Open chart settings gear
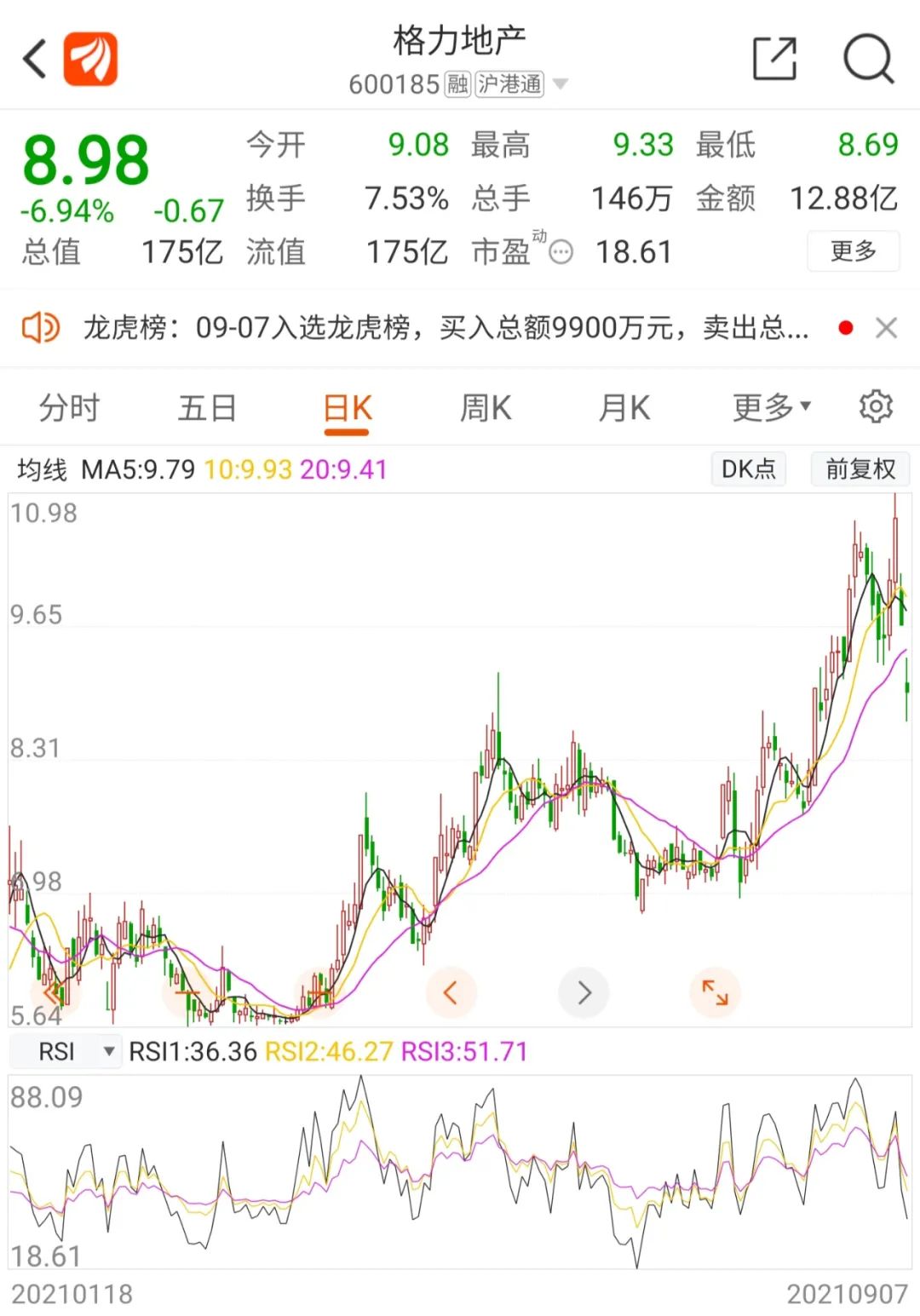The width and height of the screenshot is (920, 1316). coord(875,407)
